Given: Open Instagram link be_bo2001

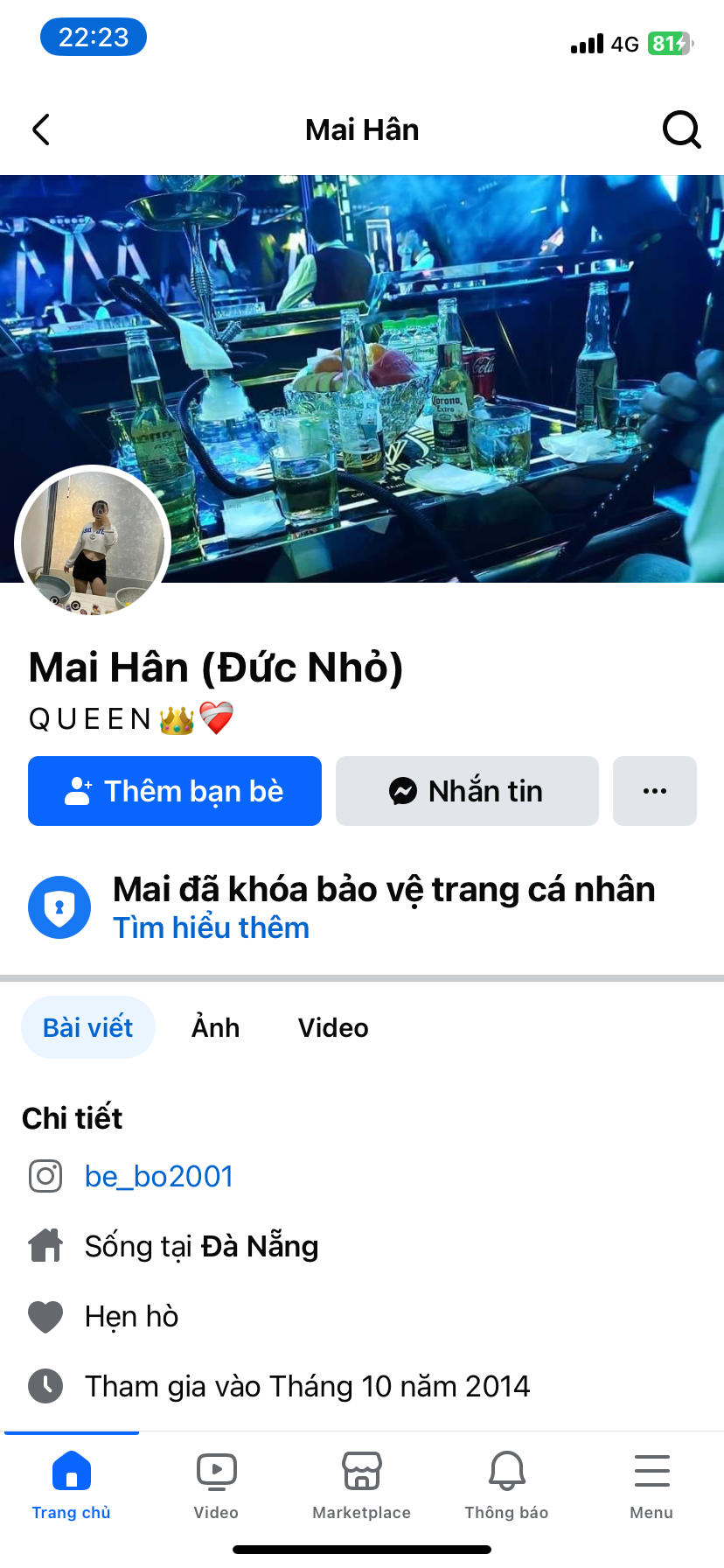Looking at the screenshot, I should tap(159, 1176).
